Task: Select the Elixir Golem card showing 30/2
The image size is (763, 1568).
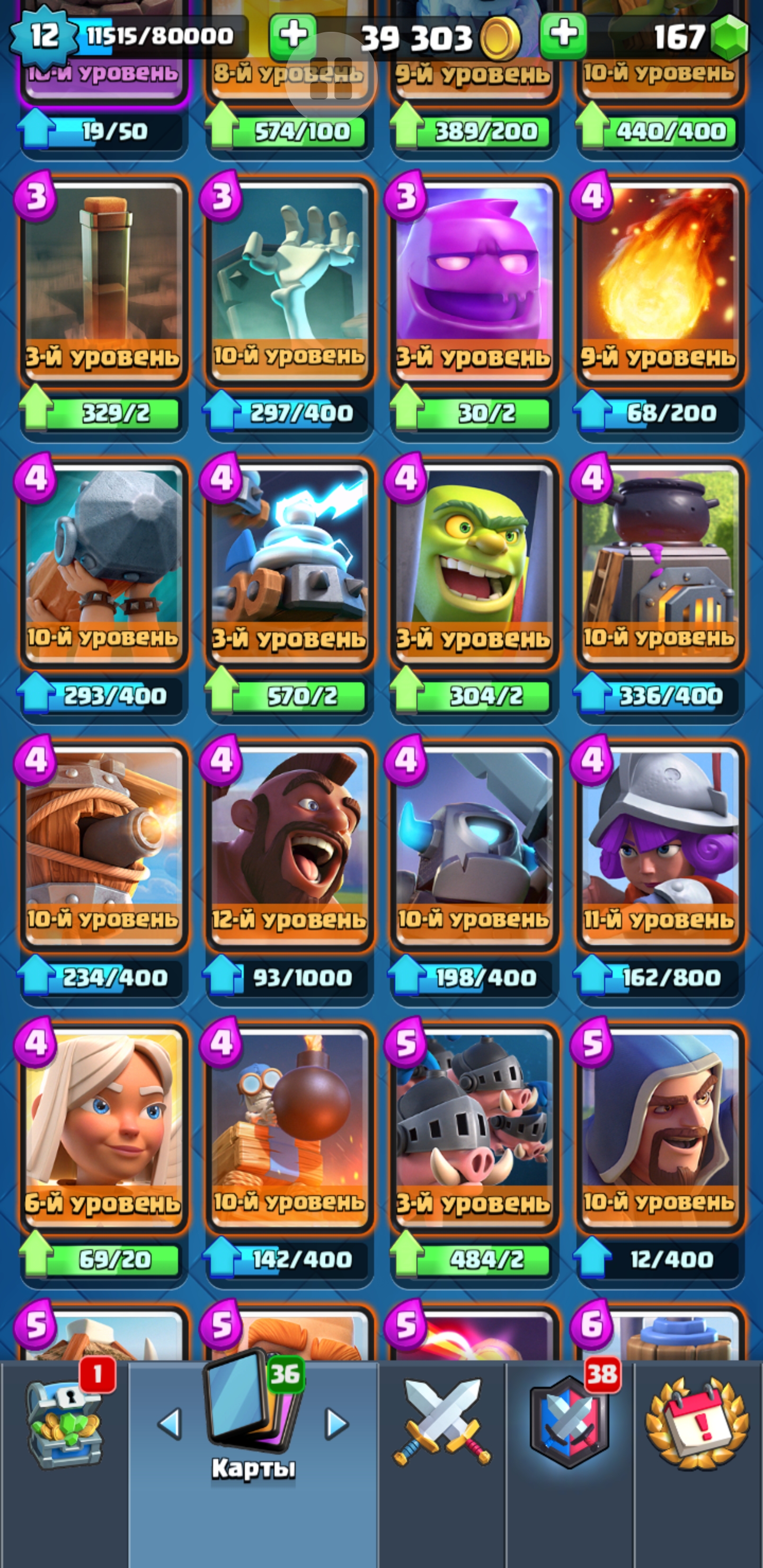Action: (474, 282)
